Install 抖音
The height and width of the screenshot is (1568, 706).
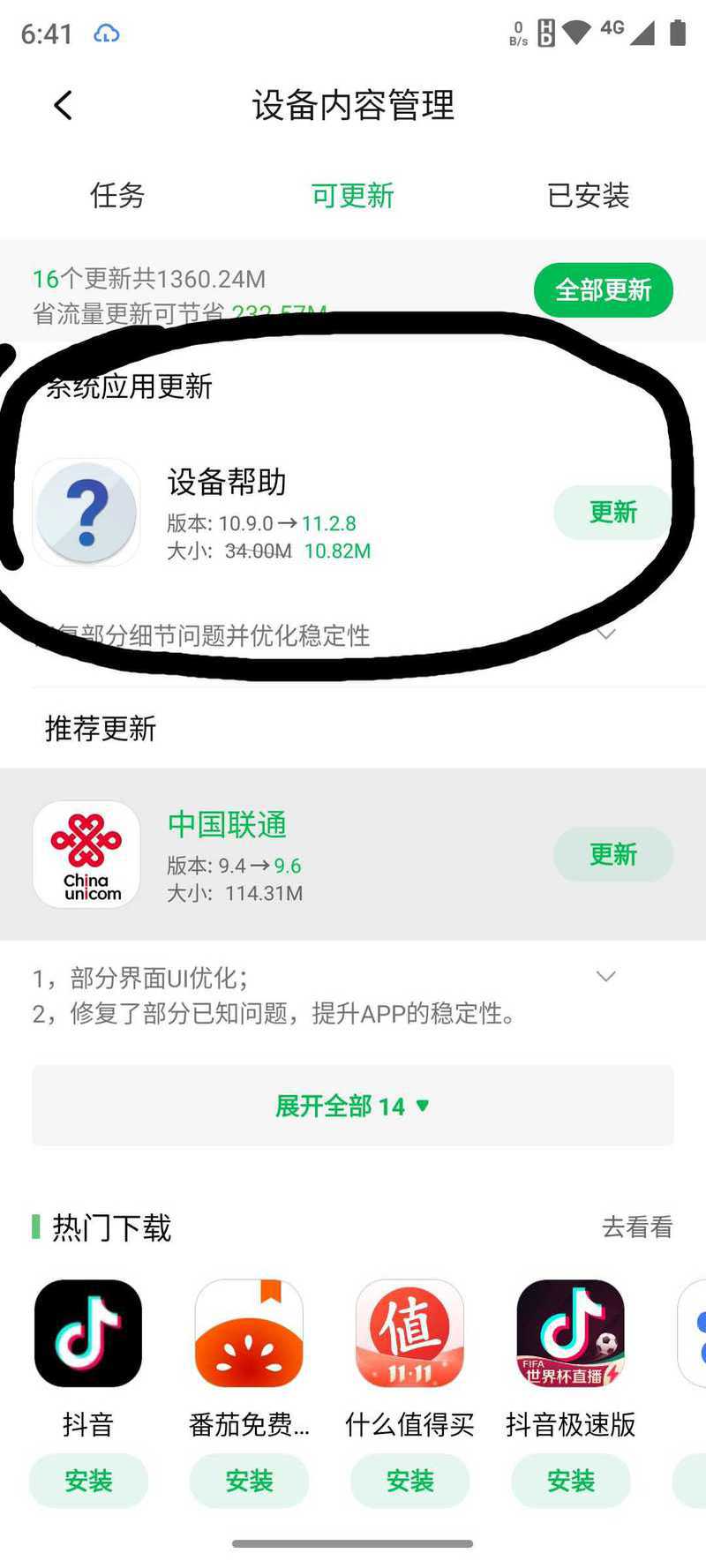coord(88,1481)
